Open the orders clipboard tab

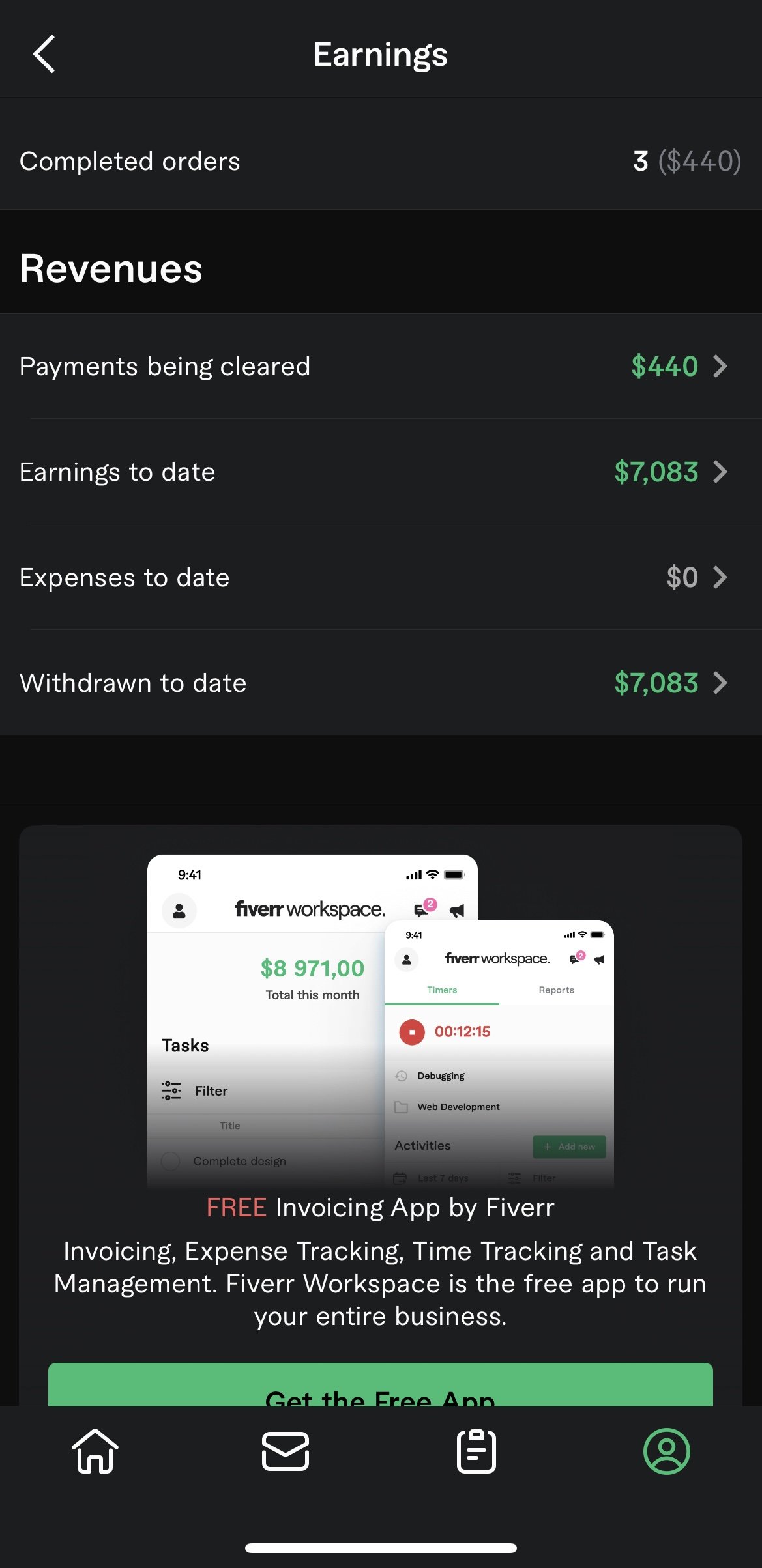[x=476, y=1451]
